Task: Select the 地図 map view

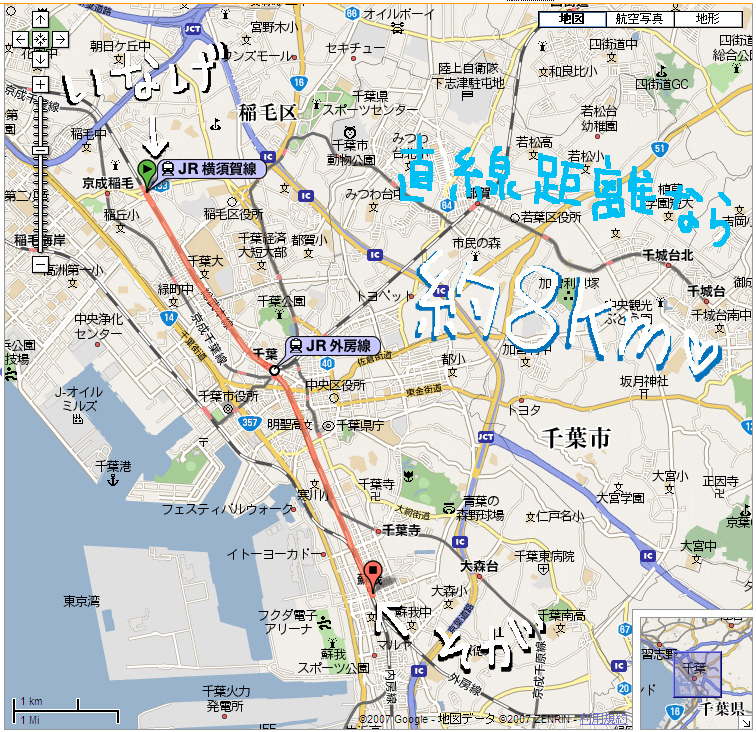Action: point(572,19)
